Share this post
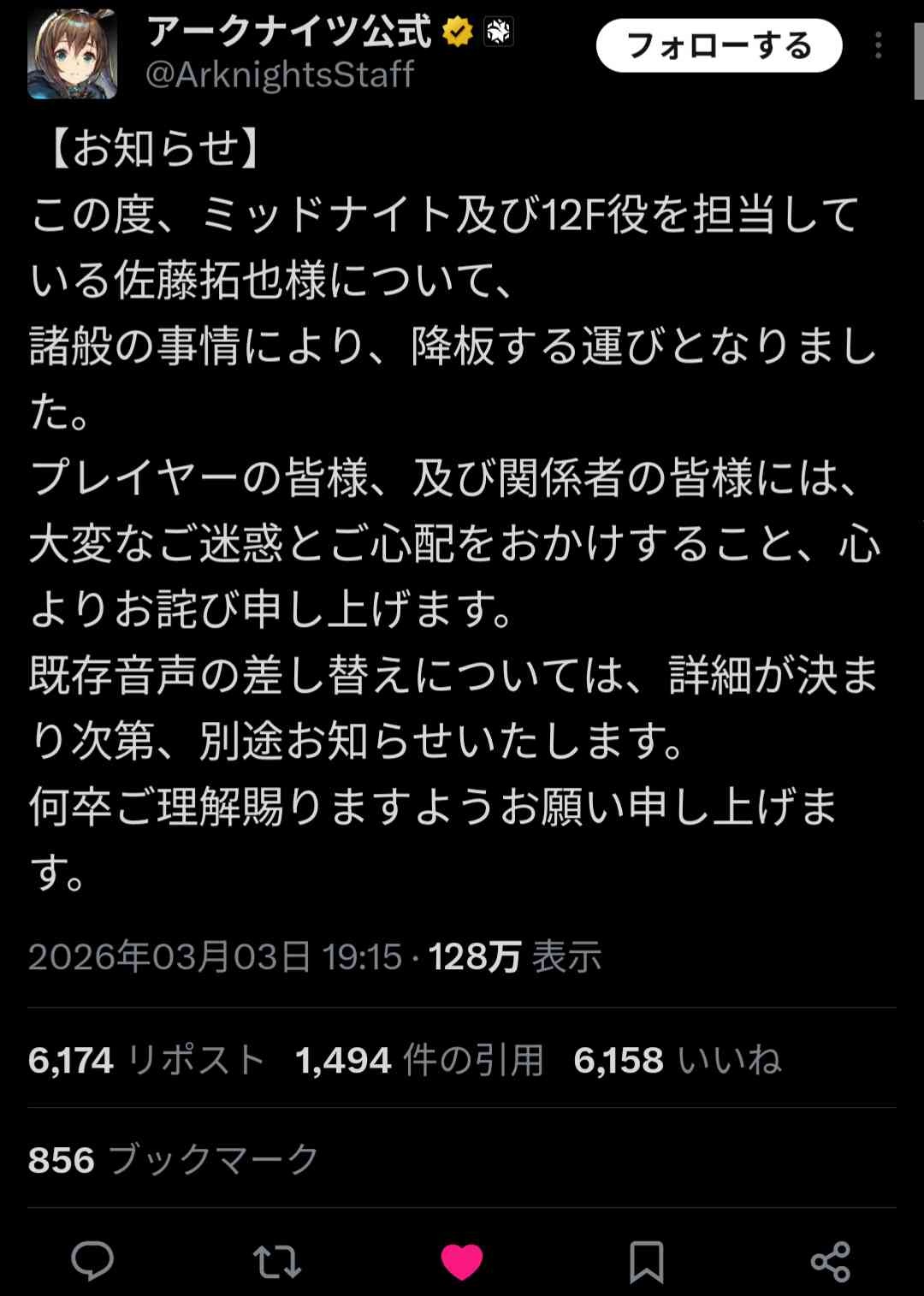Screen dimensions: 924x1296 830,1261
